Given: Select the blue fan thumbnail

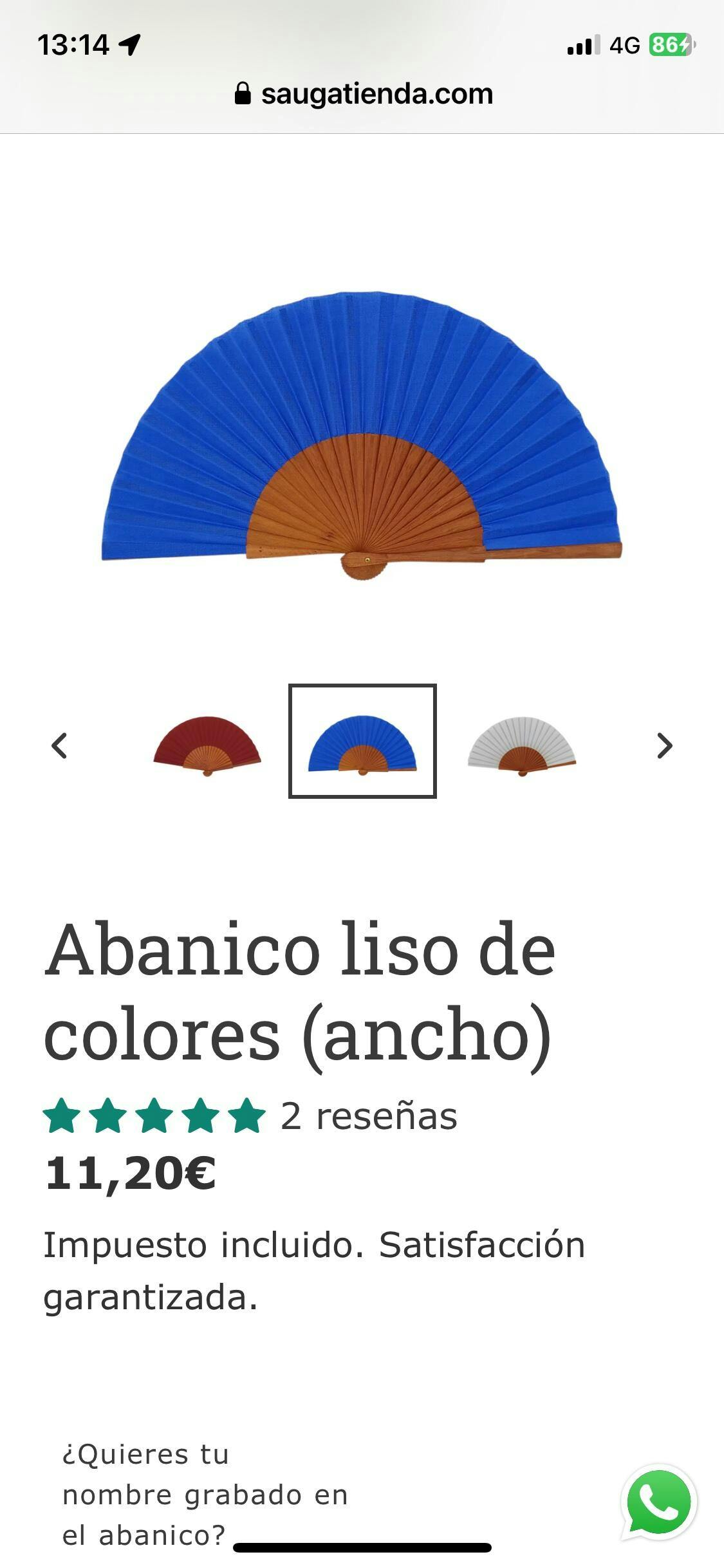Looking at the screenshot, I should (x=362, y=741).
